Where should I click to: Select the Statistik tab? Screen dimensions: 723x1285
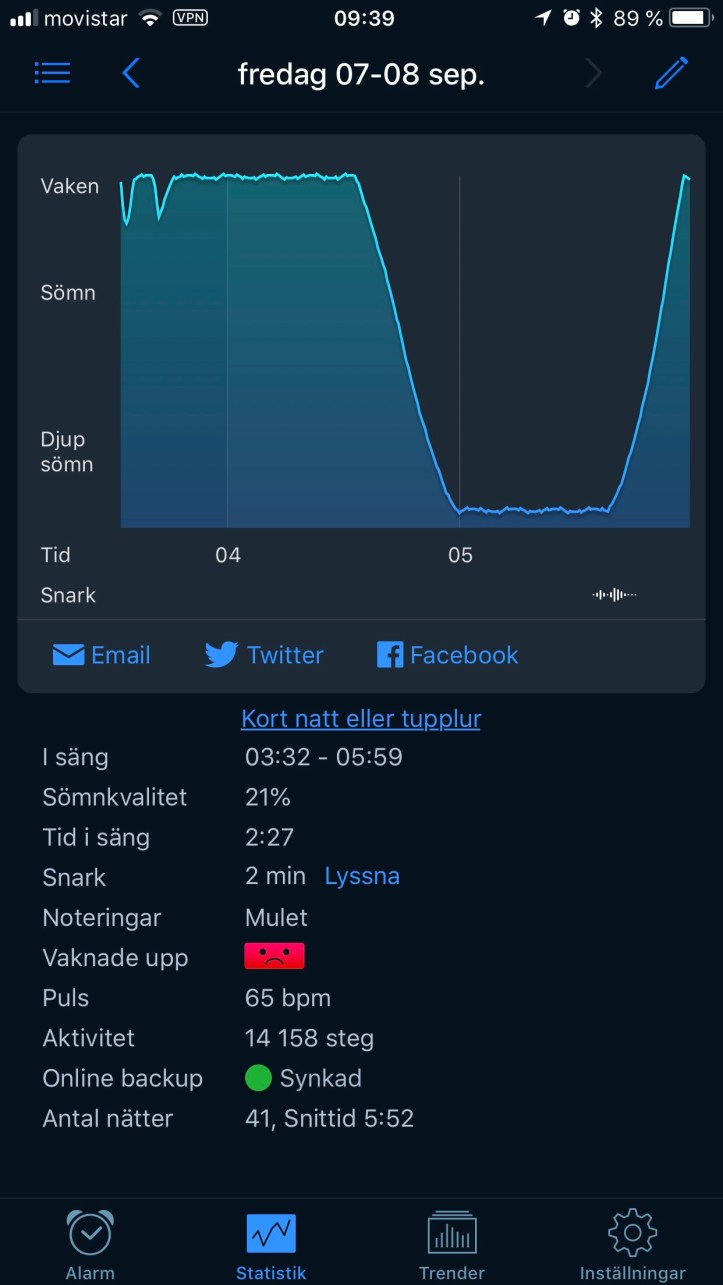point(271,1245)
